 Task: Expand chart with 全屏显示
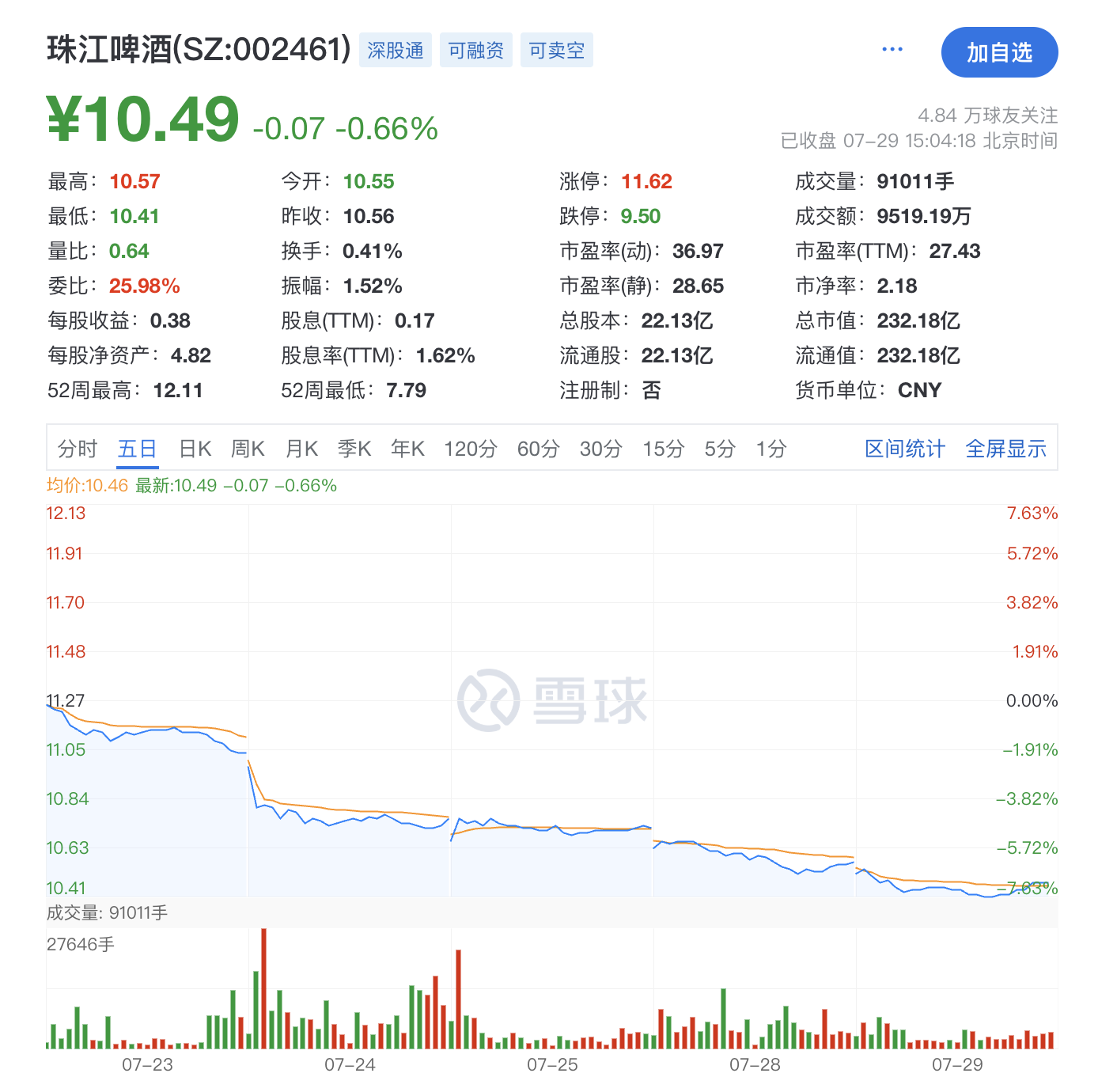tap(1006, 449)
